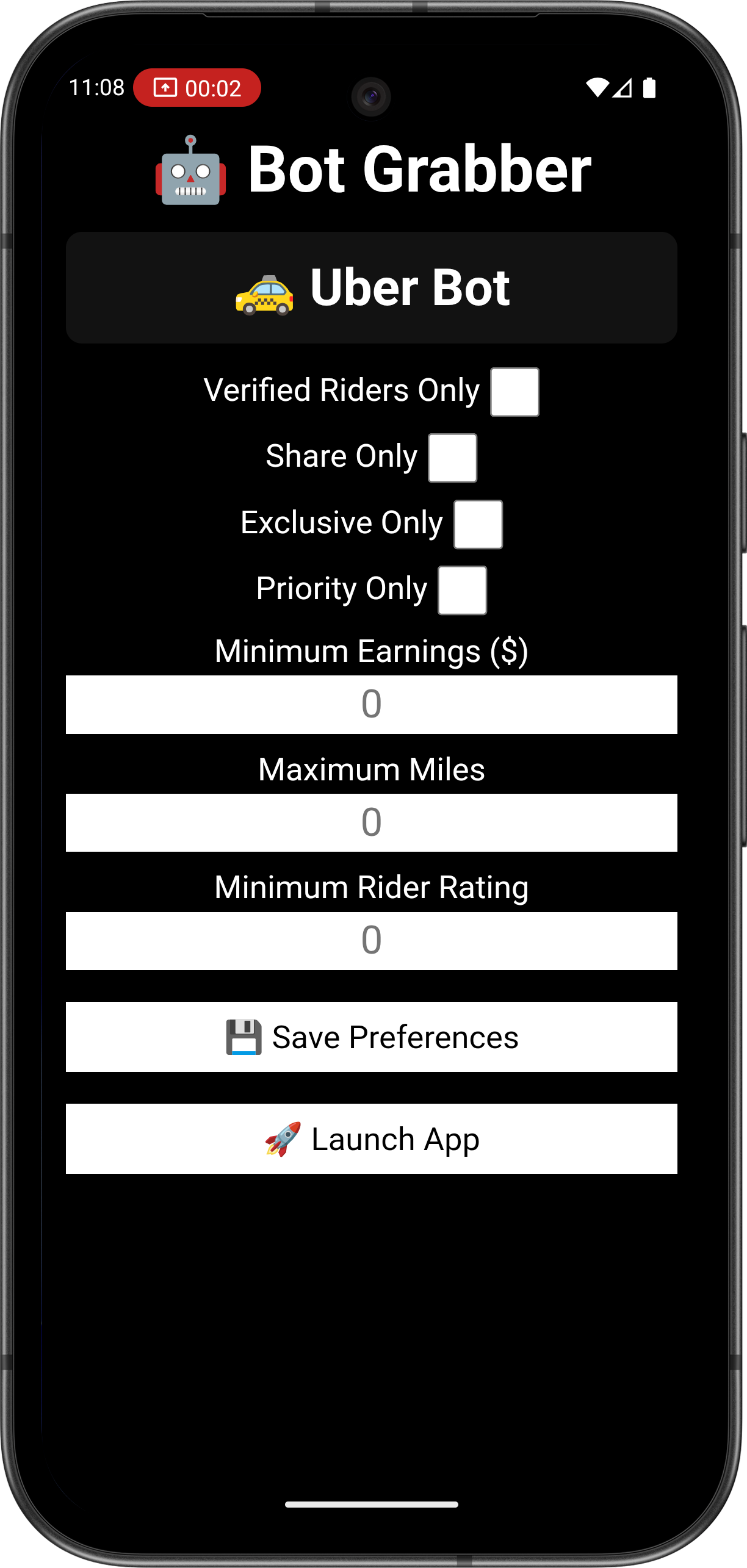Open the screen recording timer chip
The image size is (747, 1568).
tap(197, 88)
